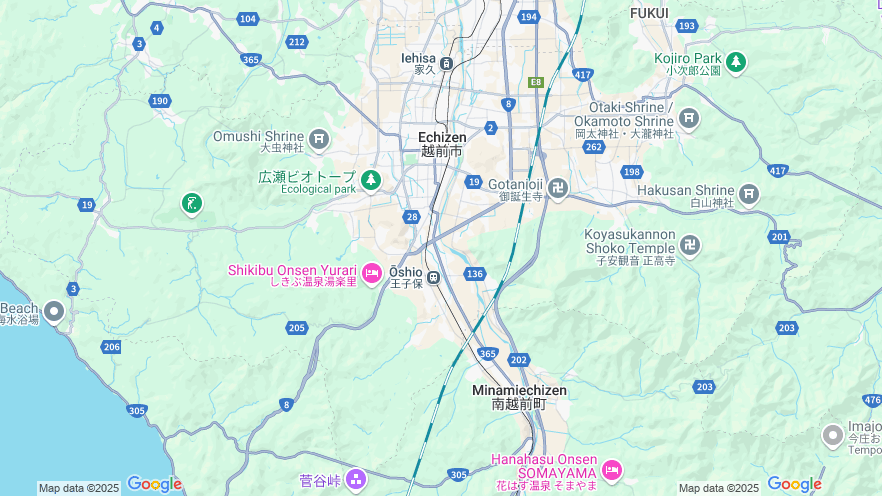Tap the Oshio station icon

tap(434, 277)
